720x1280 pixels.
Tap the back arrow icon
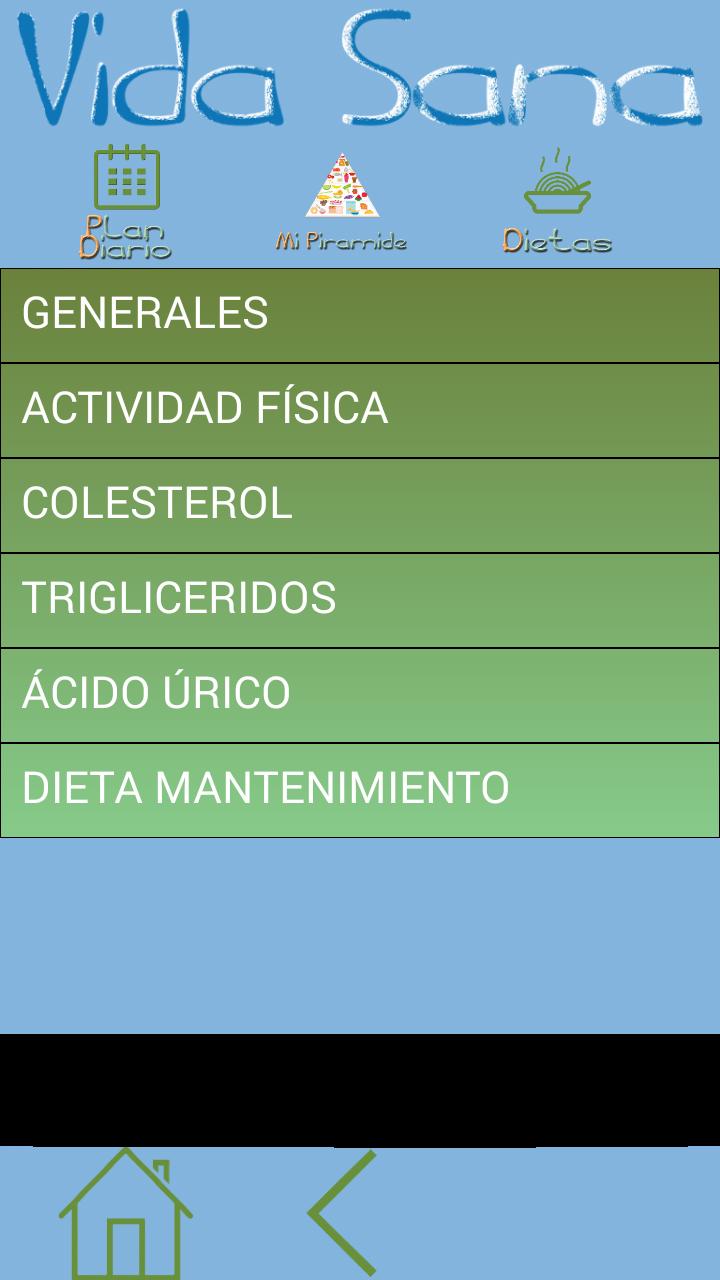coord(343,1213)
